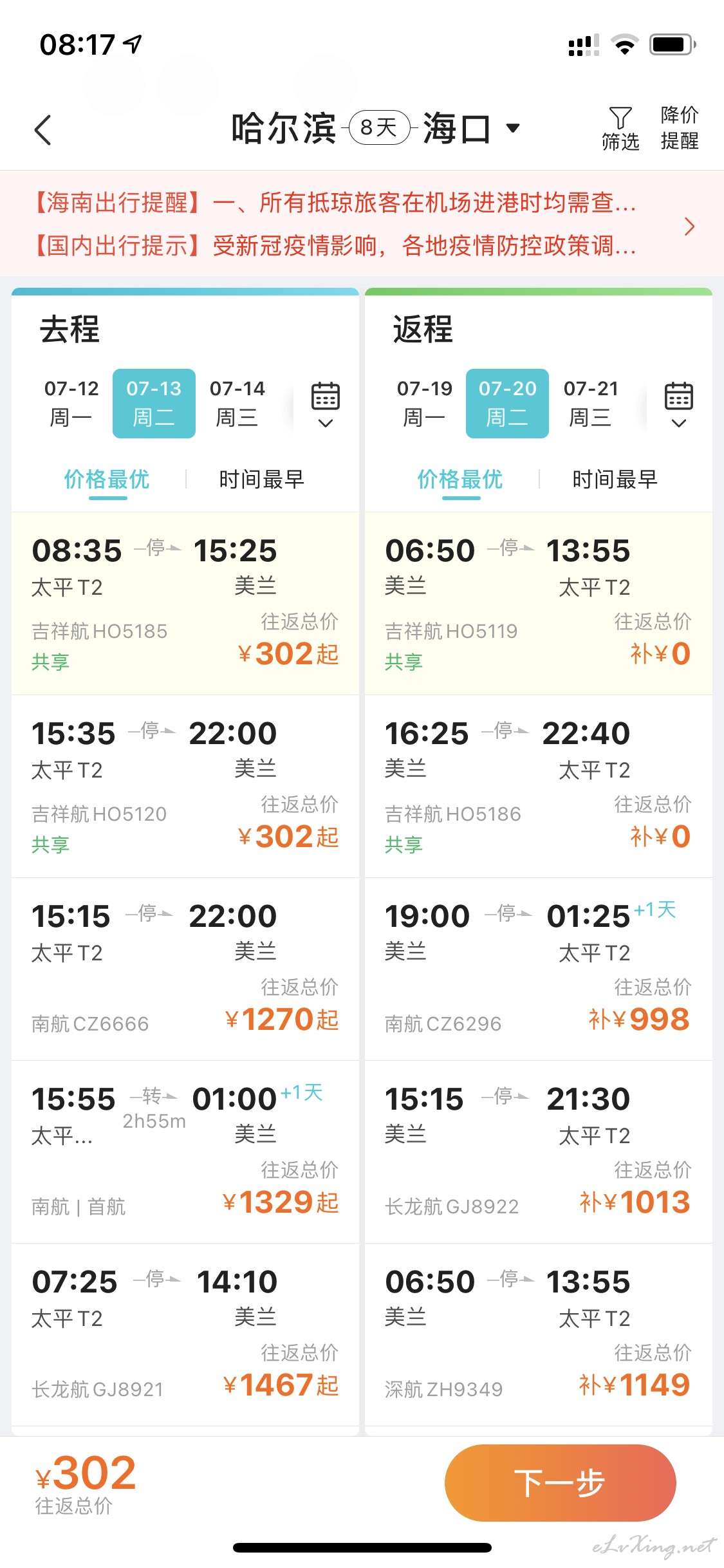Expand the 哈尔滨-海口 route dropdown
This screenshot has height=1568, width=724.
[513, 128]
